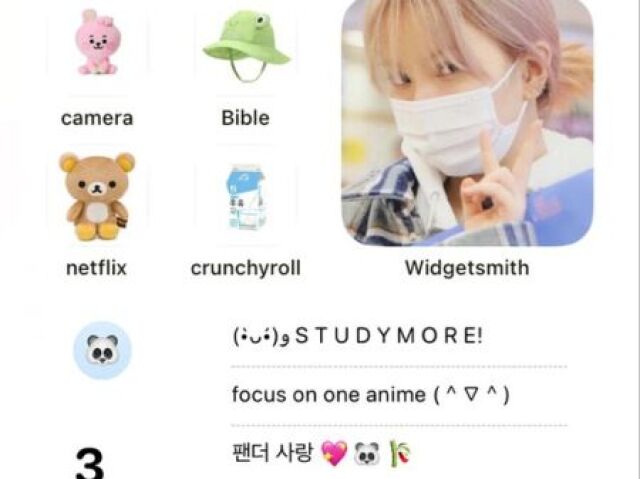Launch the Bible app
Screen dimensions: 640x479
[245, 46]
